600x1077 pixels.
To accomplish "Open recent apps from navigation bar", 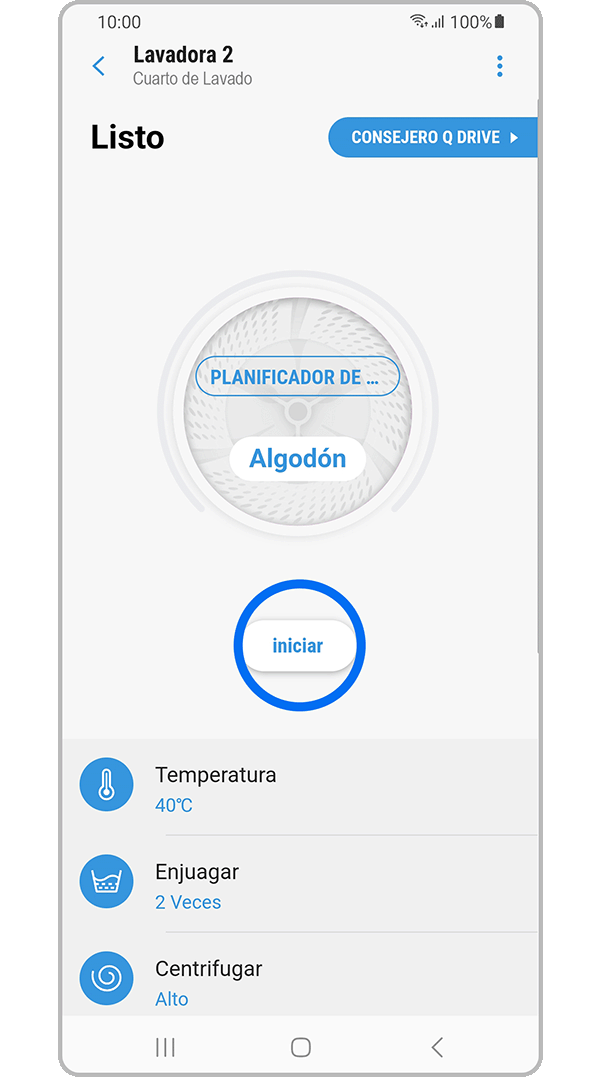I will click(x=165, y=1047).
